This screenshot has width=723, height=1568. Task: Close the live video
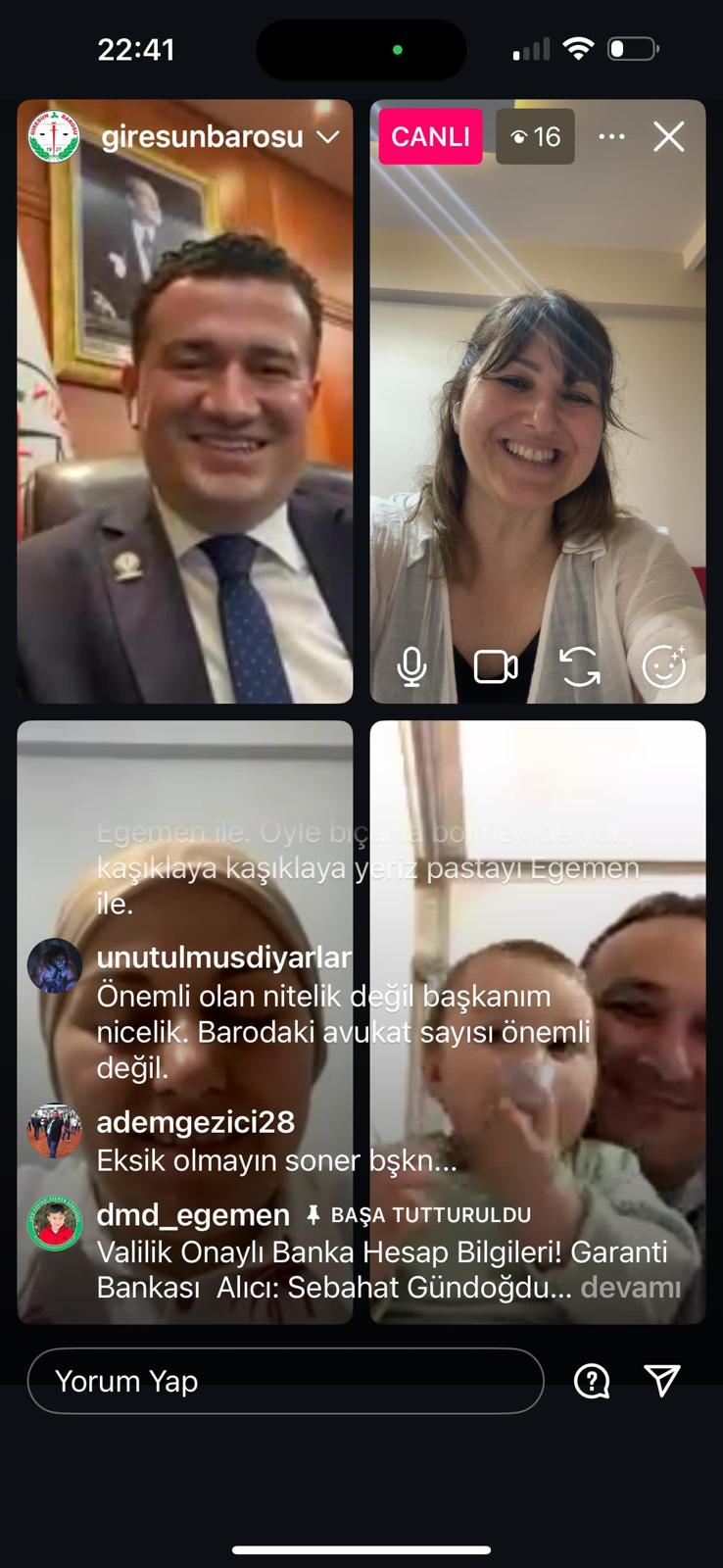point(669,137)
